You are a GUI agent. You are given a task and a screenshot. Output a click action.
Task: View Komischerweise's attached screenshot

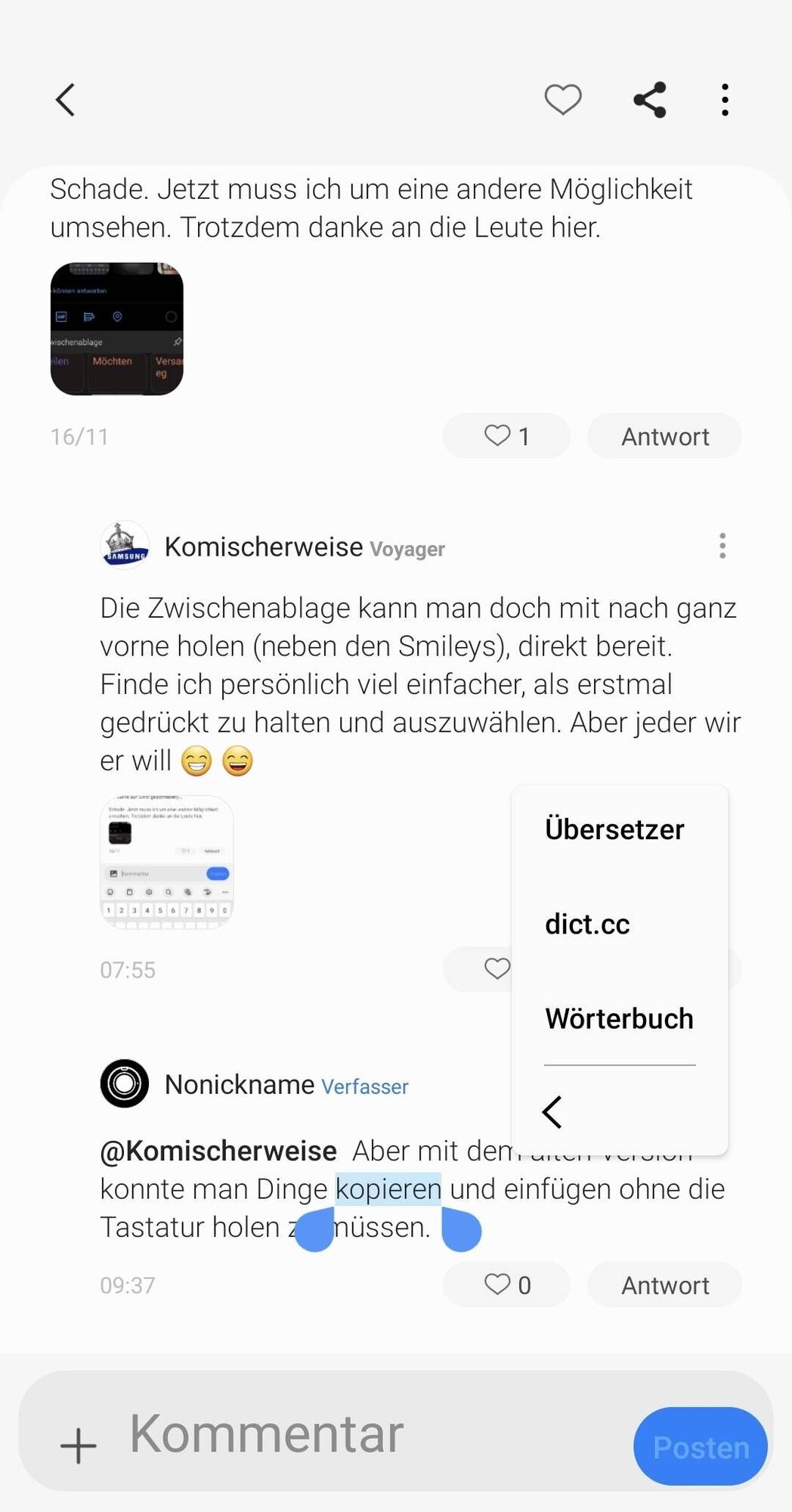(166, 862)
